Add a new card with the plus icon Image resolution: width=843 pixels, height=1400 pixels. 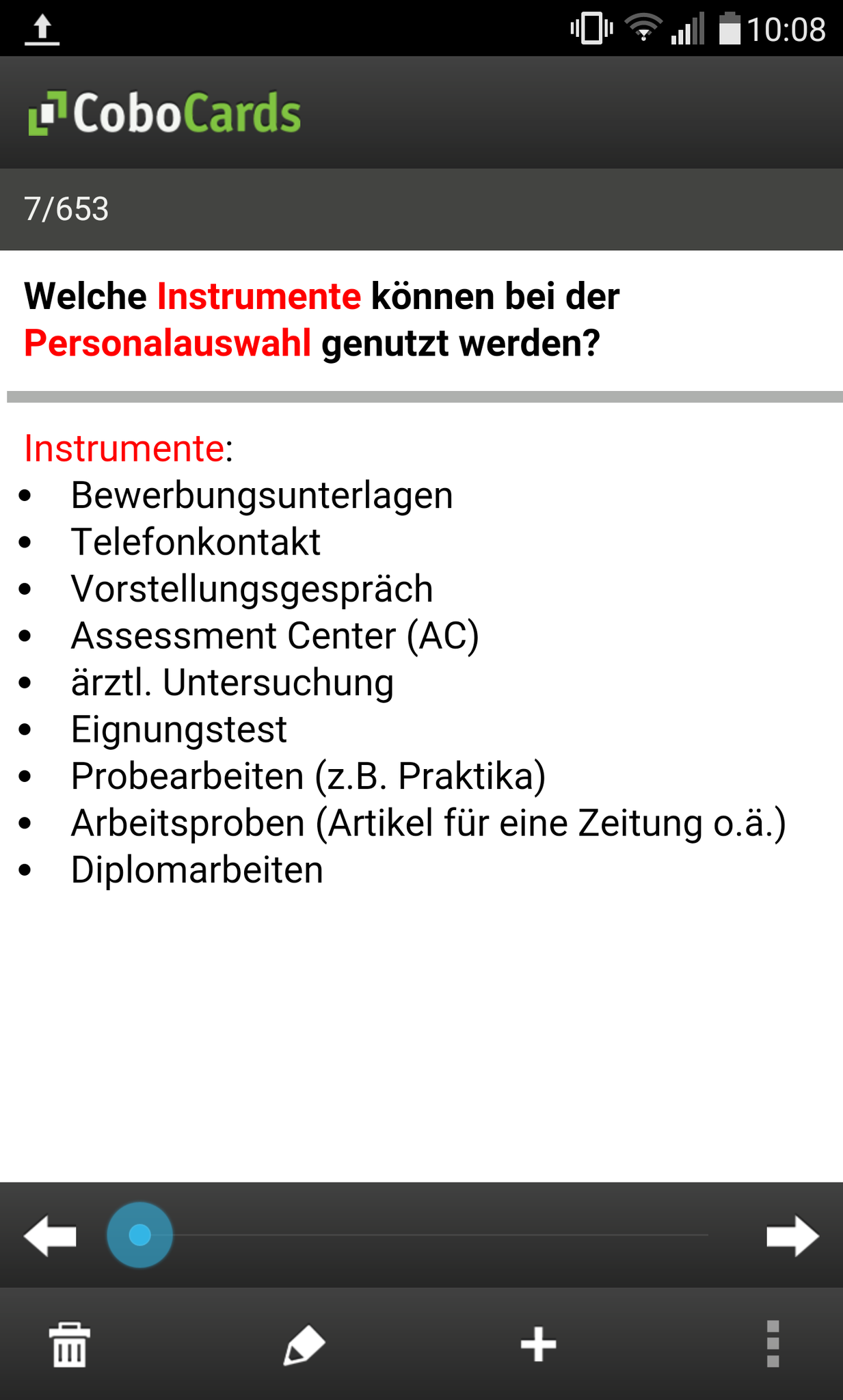pos(538,1344)
